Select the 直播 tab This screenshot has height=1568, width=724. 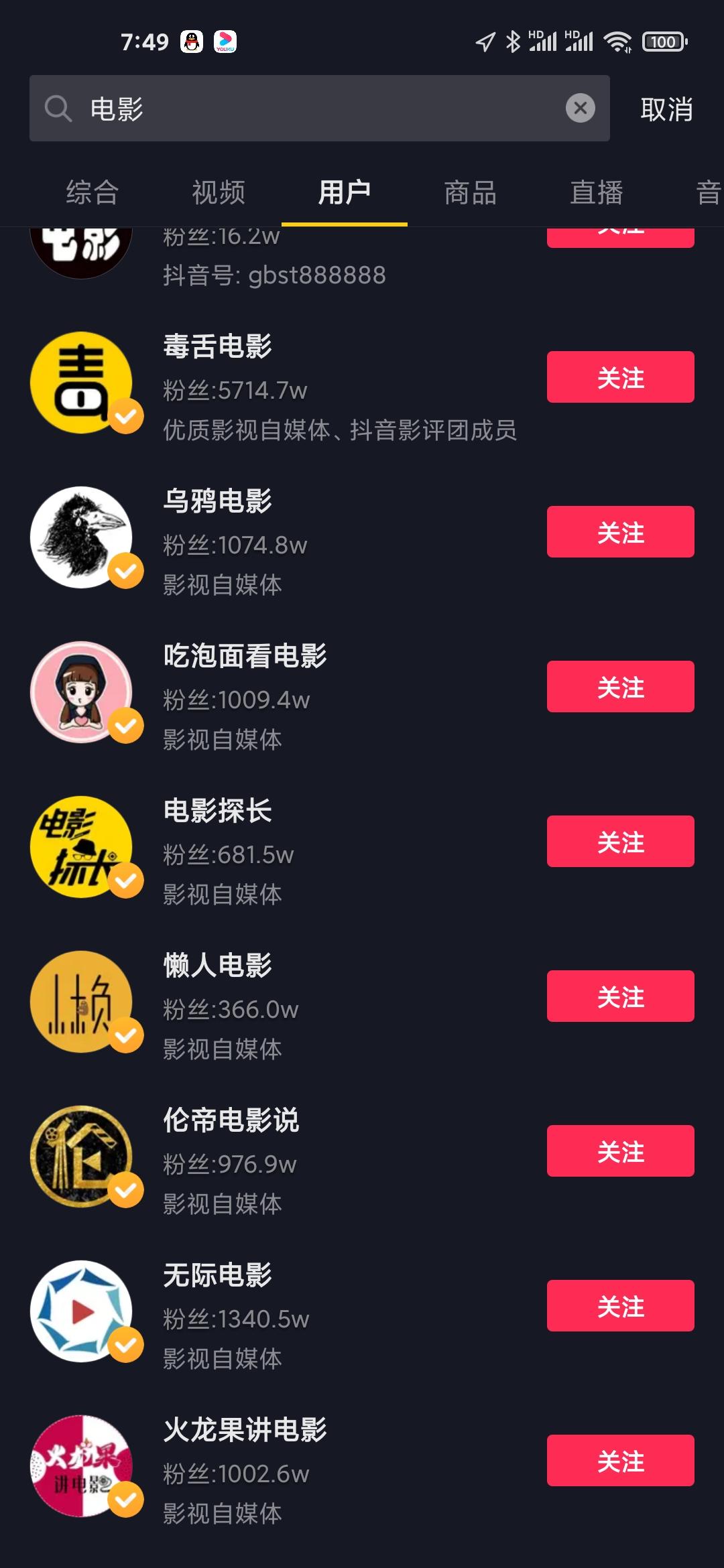(x=596, y=193)
